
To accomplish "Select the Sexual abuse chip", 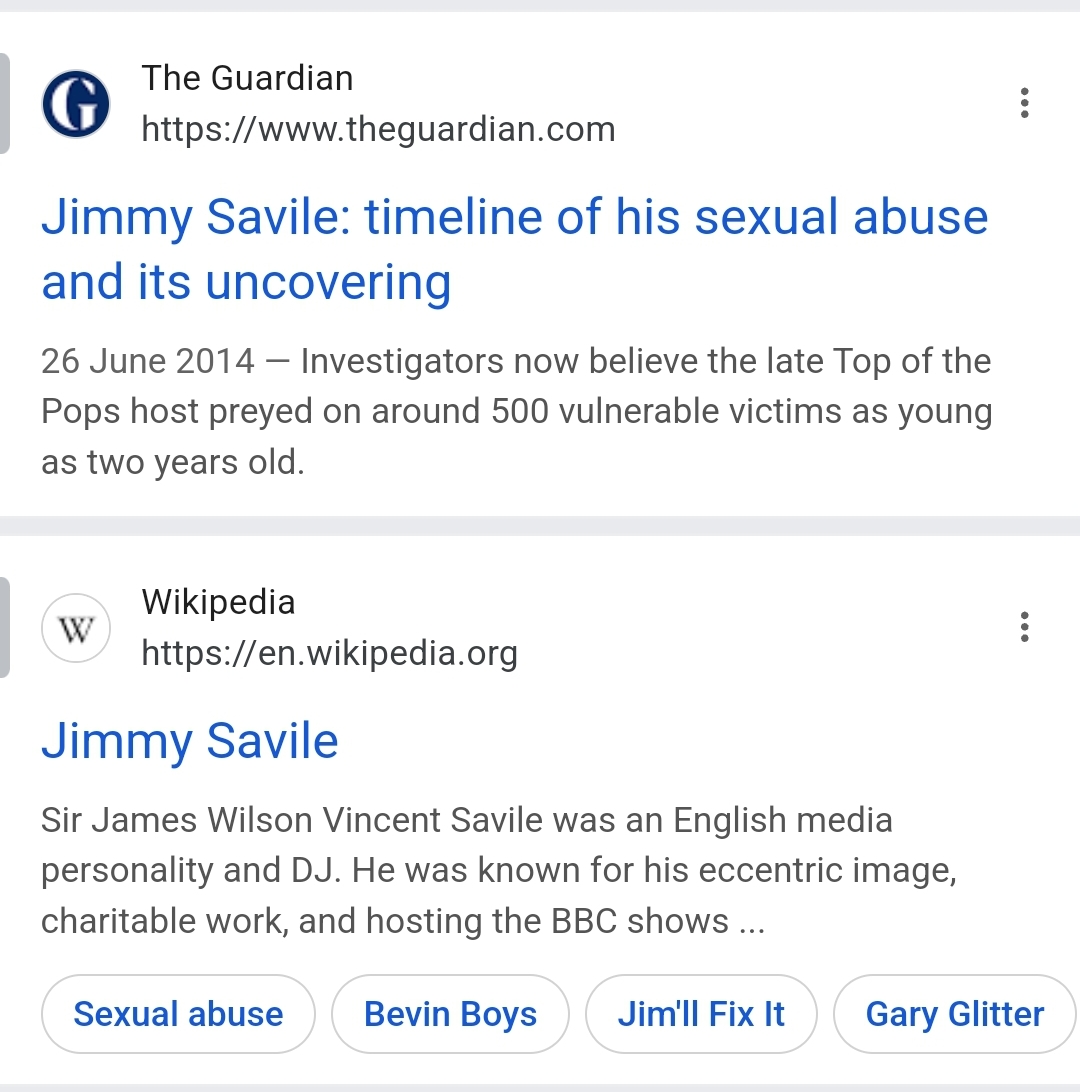I will (x=178, y=1014).
